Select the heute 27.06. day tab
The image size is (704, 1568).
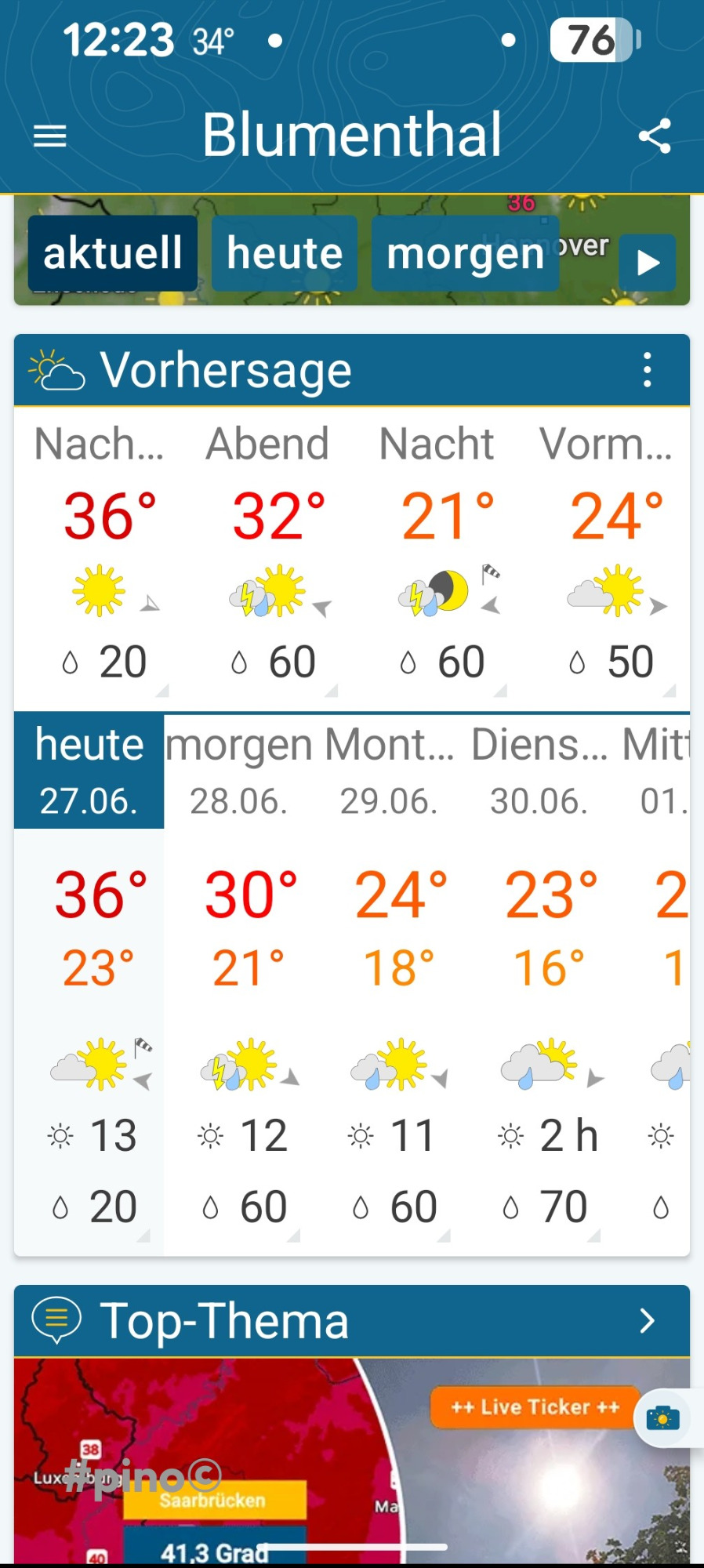pyautogui.click(x=89, y=771)
